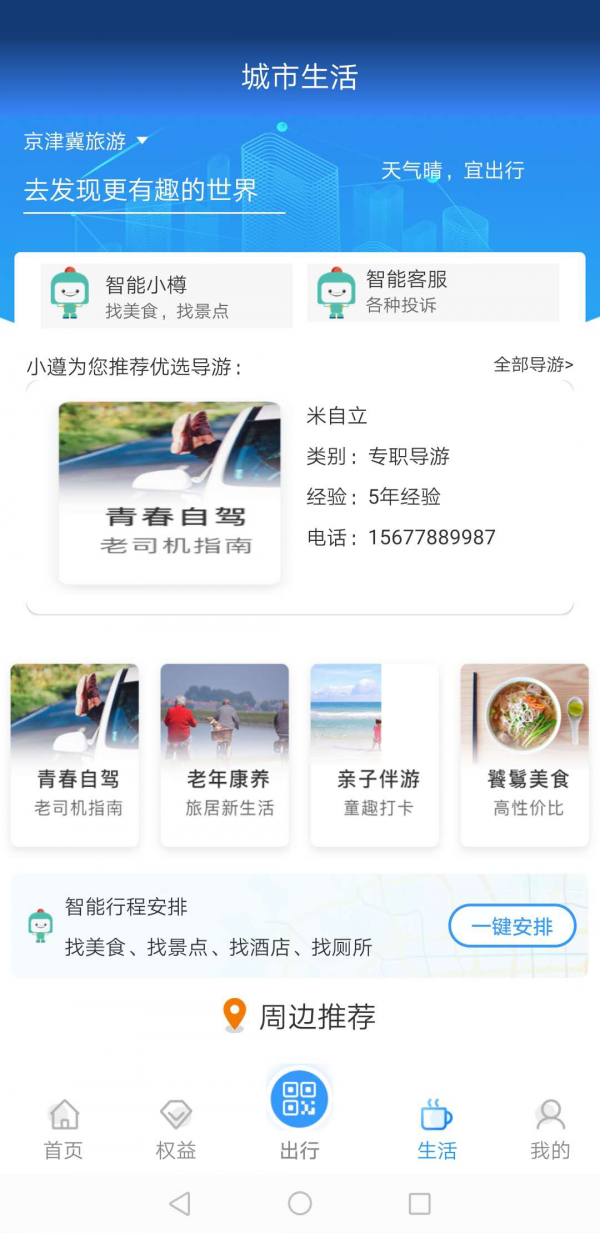The width and height of the screenshot is (600, 1233).
Task: Open 智能小樽 assistant
Action: coord(166,296)
